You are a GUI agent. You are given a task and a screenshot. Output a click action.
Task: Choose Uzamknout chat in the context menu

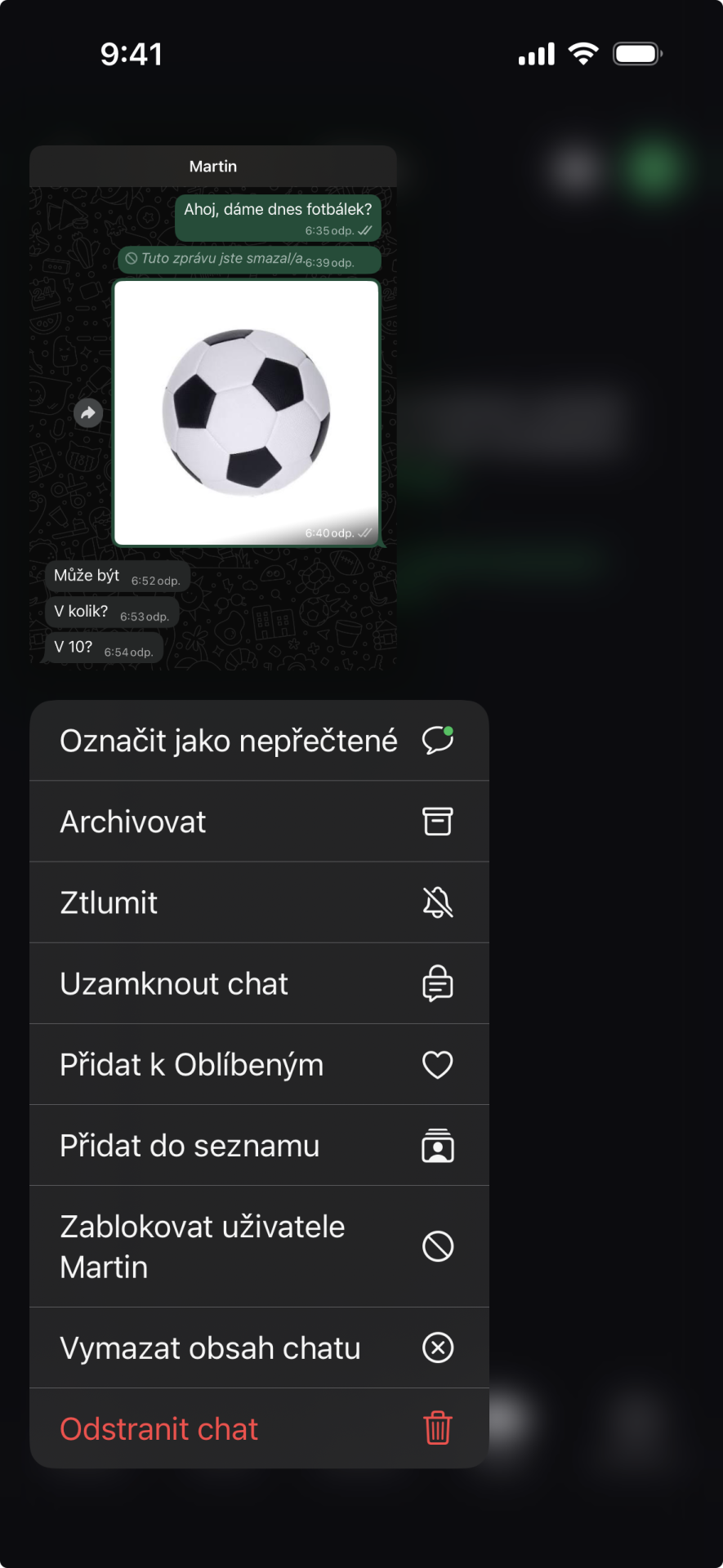173,983
